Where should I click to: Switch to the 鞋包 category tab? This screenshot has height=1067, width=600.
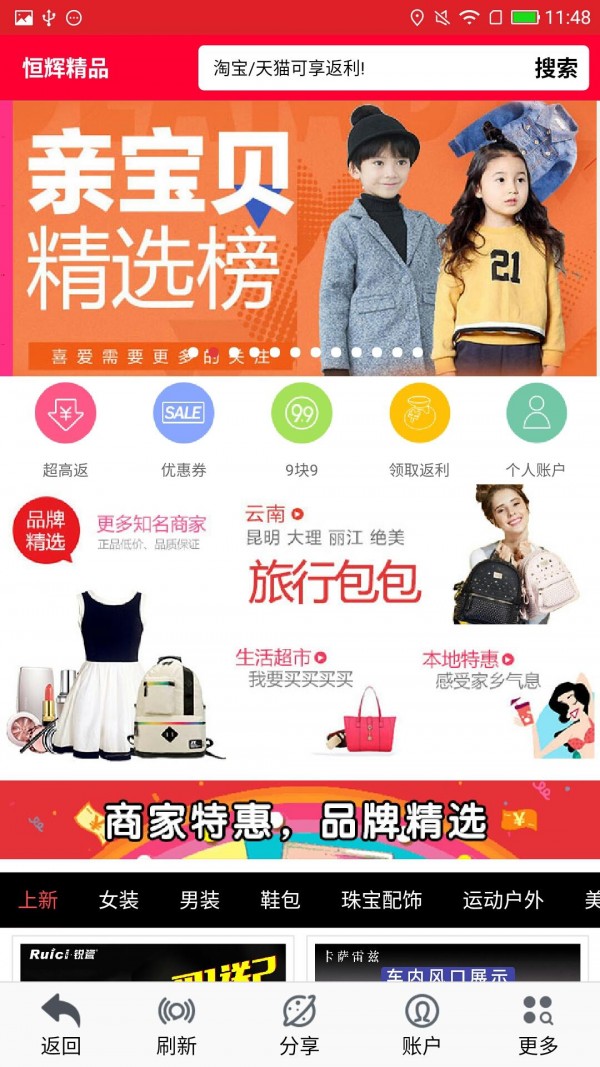280,900
